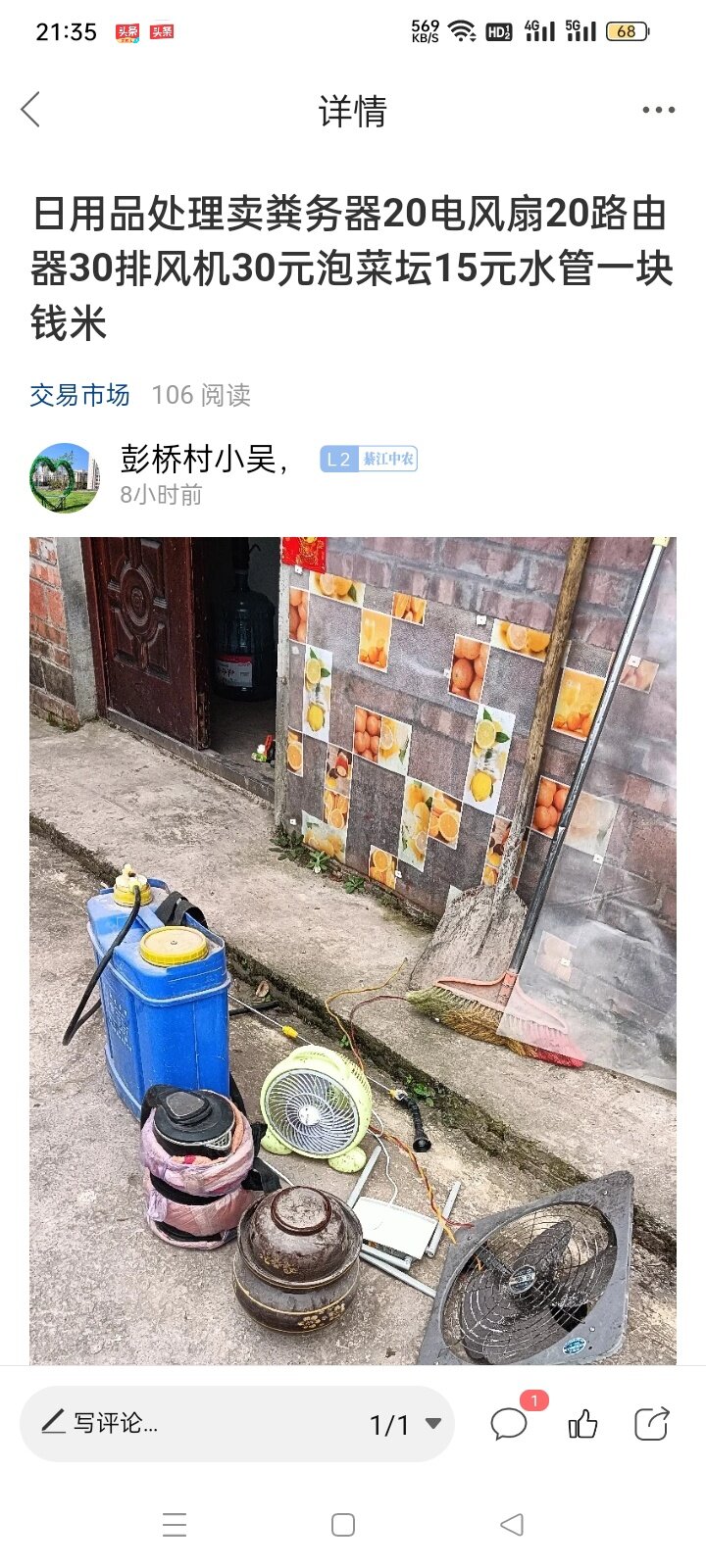Screen dimensions: 706x1568
Task: Open the three-dot overflow menu
Action: [658, 110]
